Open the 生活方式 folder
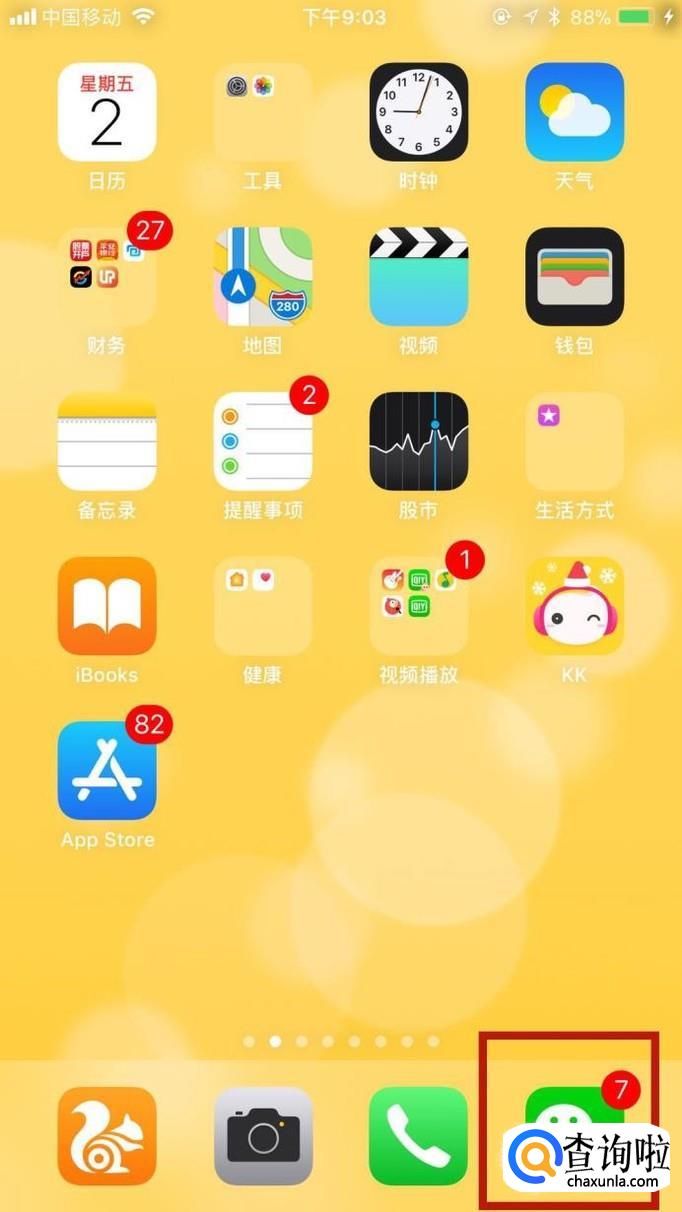 tap(575, 442)
